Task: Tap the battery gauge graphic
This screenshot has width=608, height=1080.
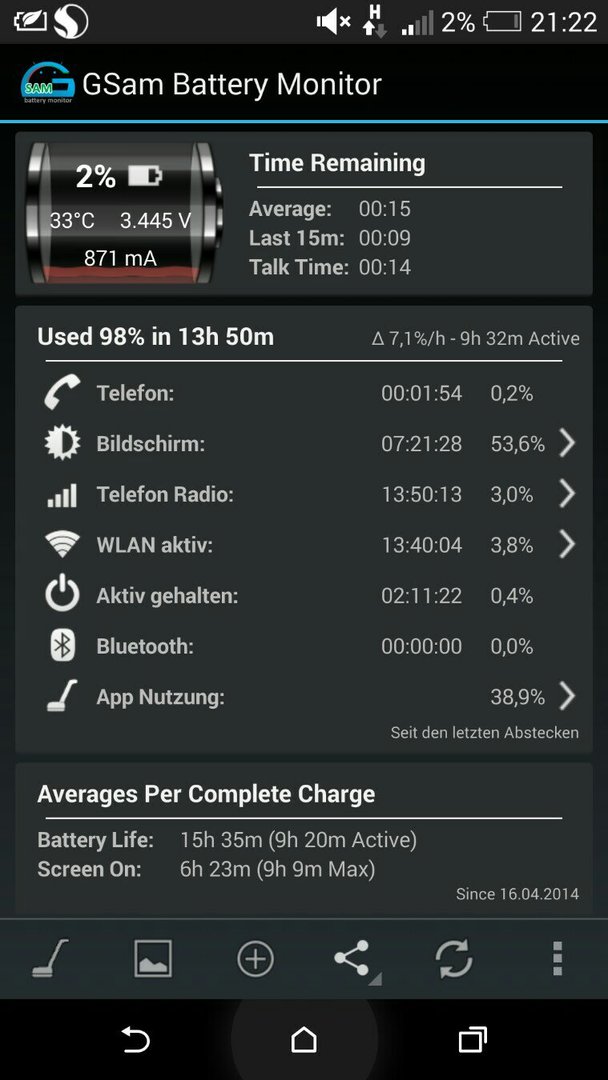Action: tap(124, 213)
